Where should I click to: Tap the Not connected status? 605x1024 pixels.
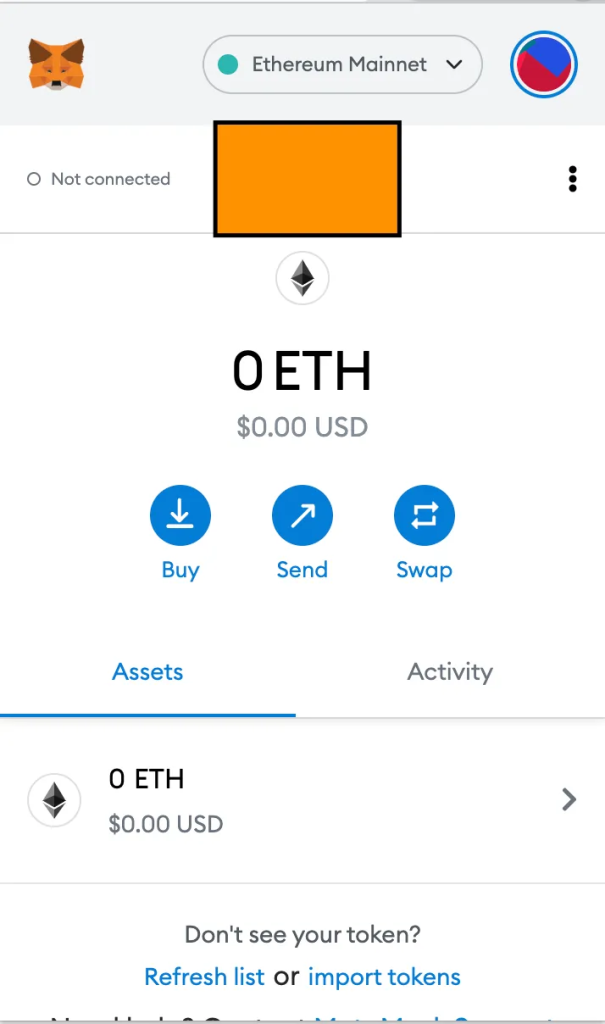click(x=99, y=179)
